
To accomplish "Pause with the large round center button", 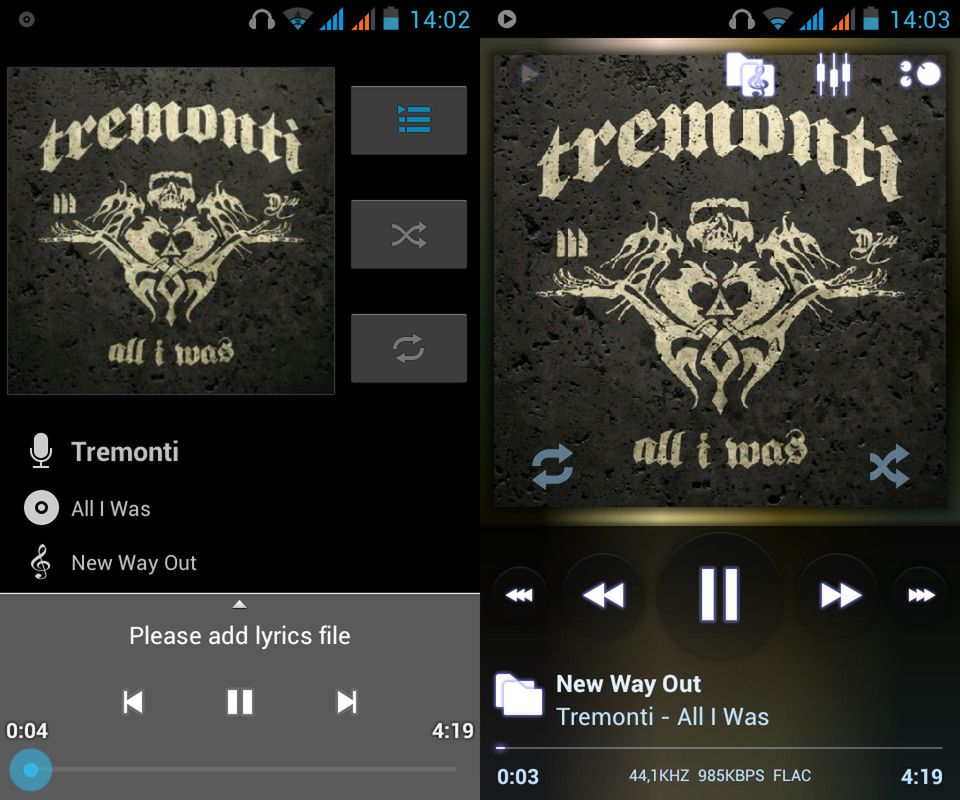I will click(719, 595).
